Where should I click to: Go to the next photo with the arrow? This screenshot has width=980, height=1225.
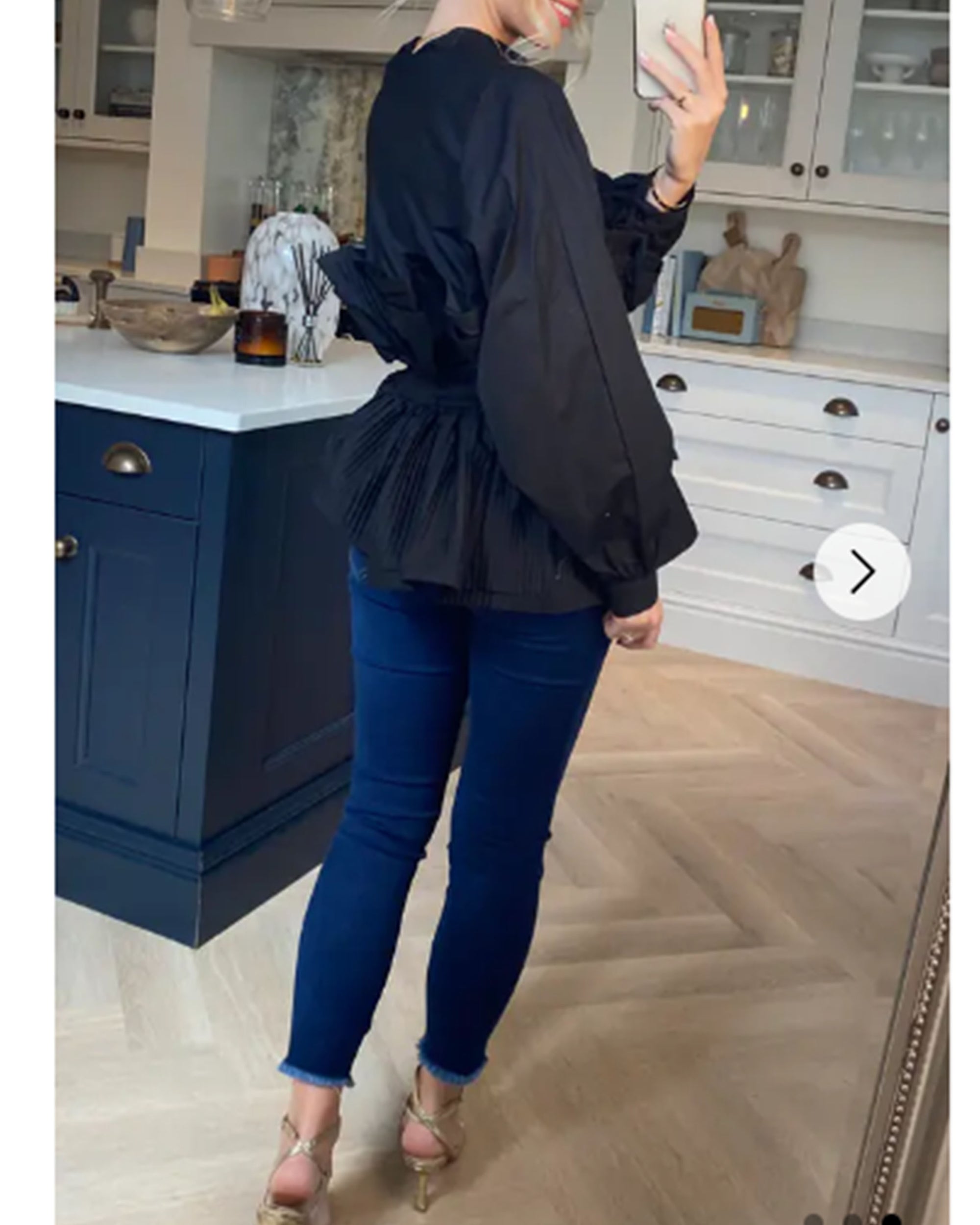tap(862, 571)
